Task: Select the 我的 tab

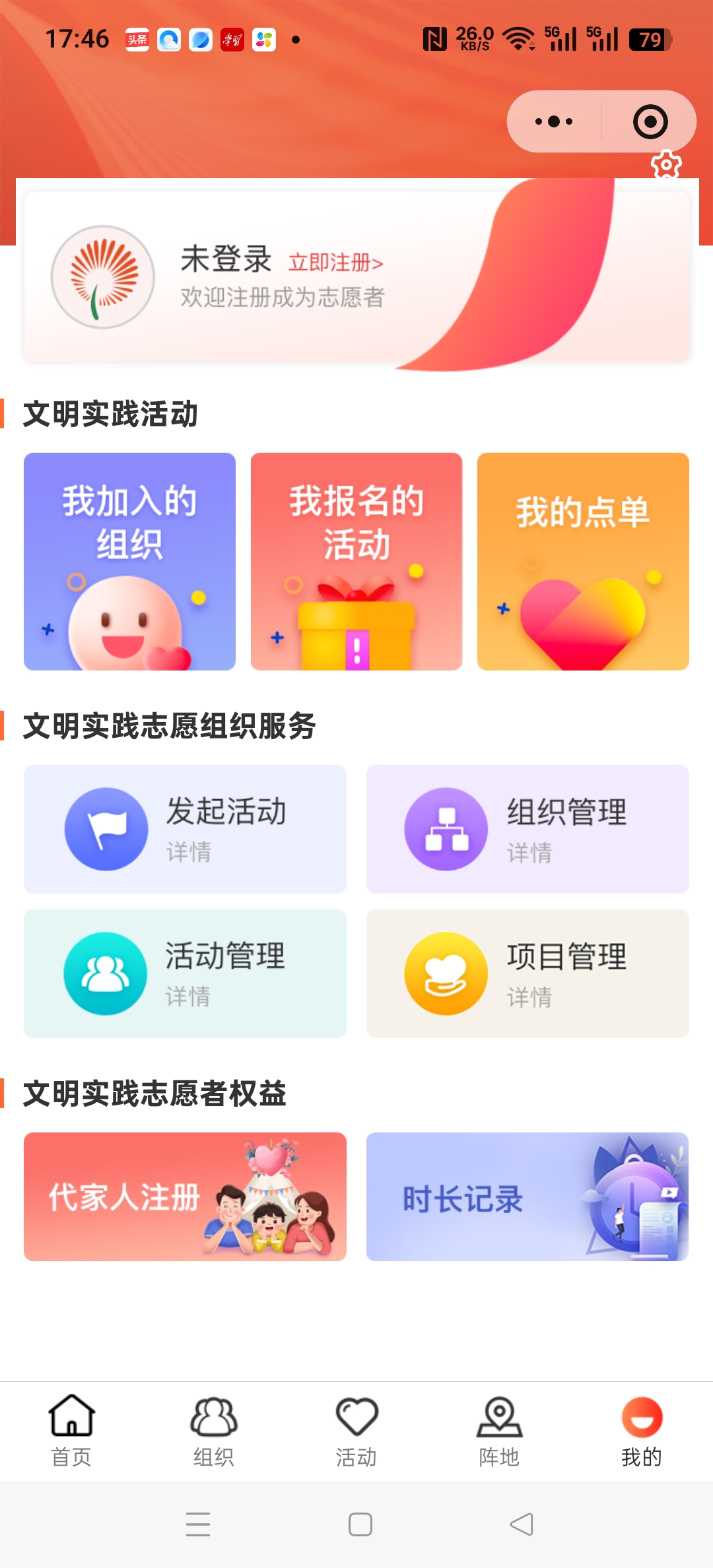Action: click(641, 1430)
